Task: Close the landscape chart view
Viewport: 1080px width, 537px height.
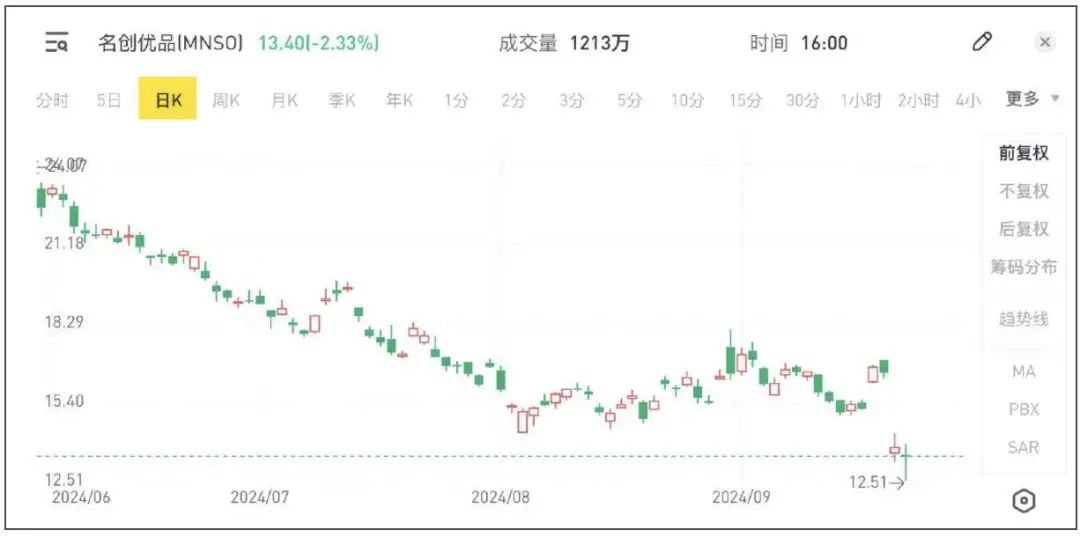Action: [x=1045, y=42]
